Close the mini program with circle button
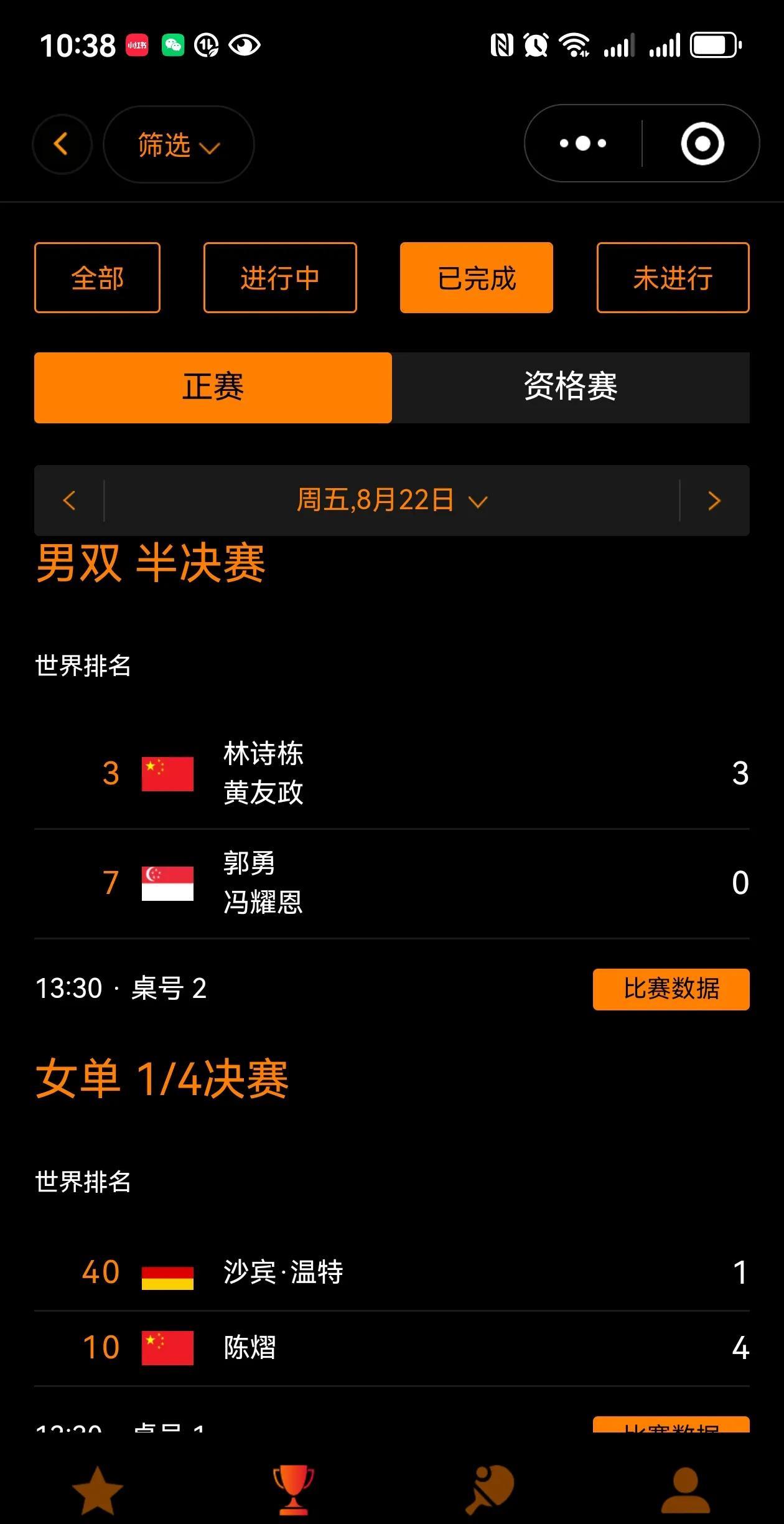Screen dimensions: 784x1524 tap(702, 144)
